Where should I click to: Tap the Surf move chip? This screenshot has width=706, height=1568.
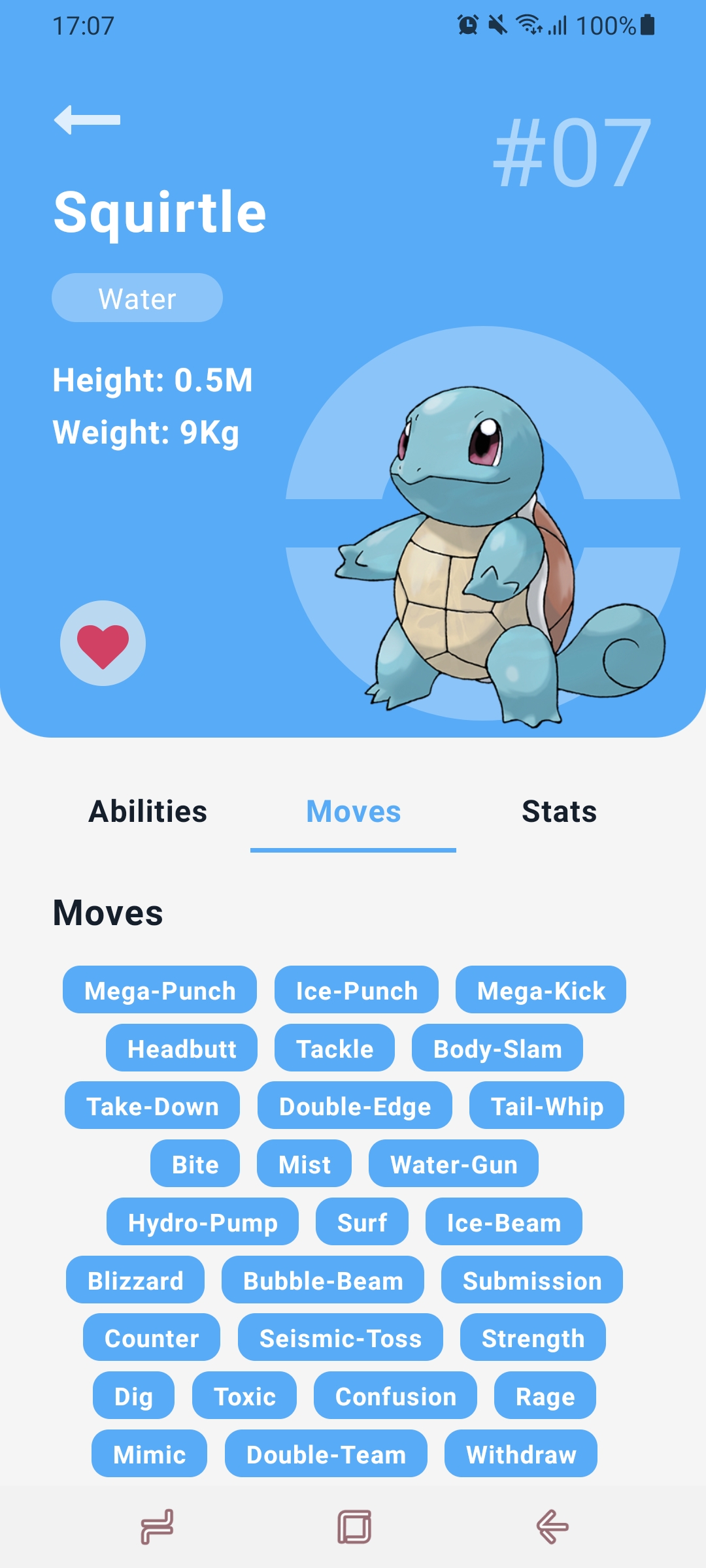pyautogui.click(x=362, y=1222)
